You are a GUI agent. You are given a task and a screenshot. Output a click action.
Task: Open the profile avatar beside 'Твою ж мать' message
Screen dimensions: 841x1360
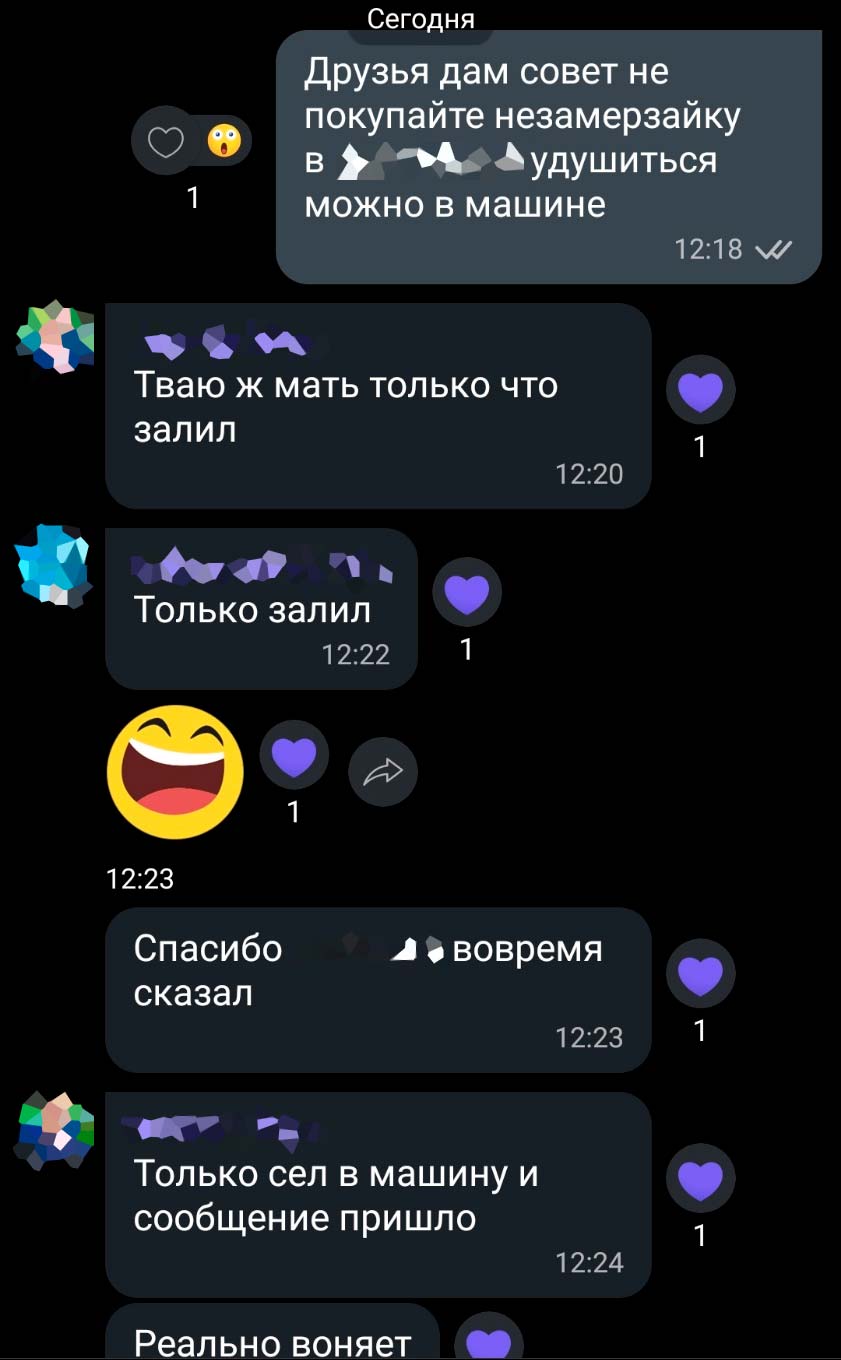coord(53,337)
